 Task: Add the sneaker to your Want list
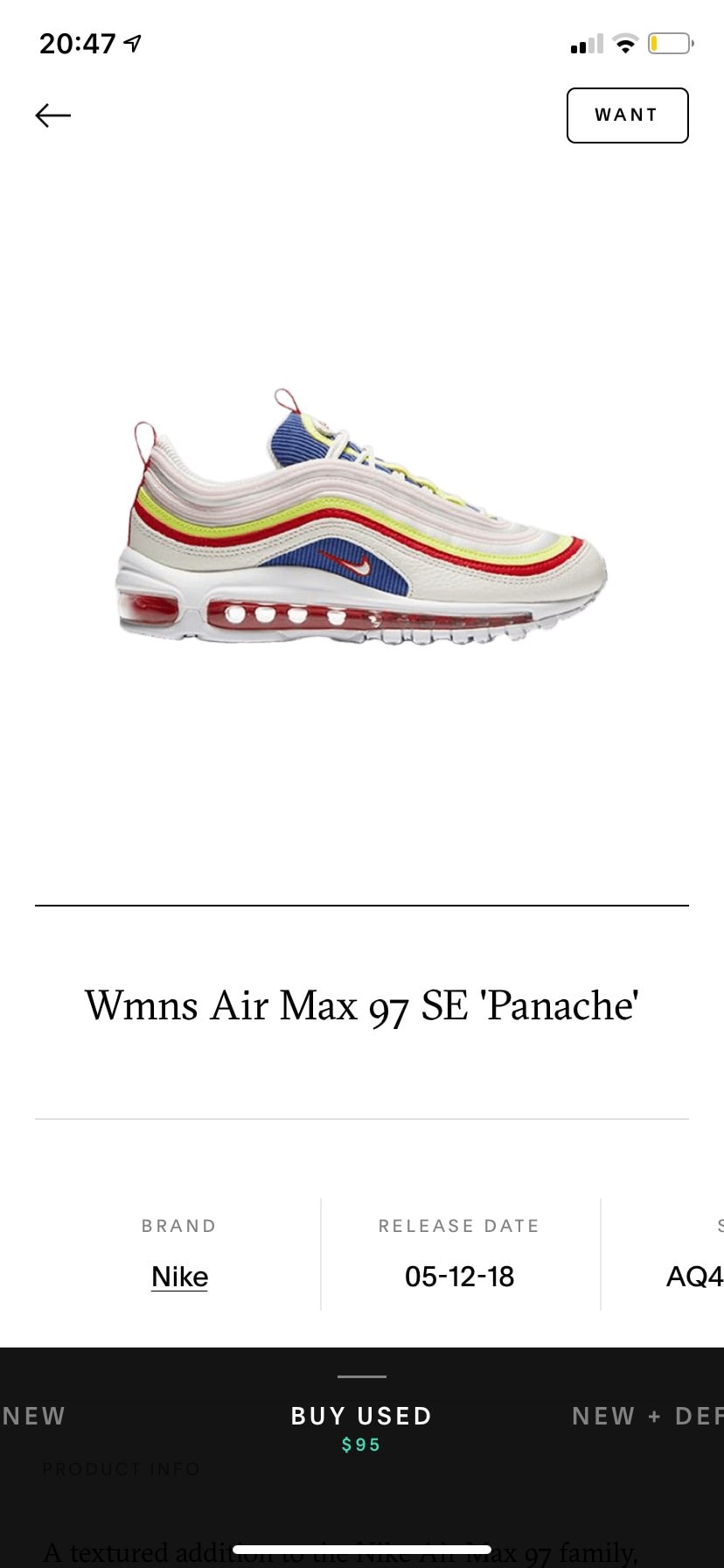click(627, 115)
